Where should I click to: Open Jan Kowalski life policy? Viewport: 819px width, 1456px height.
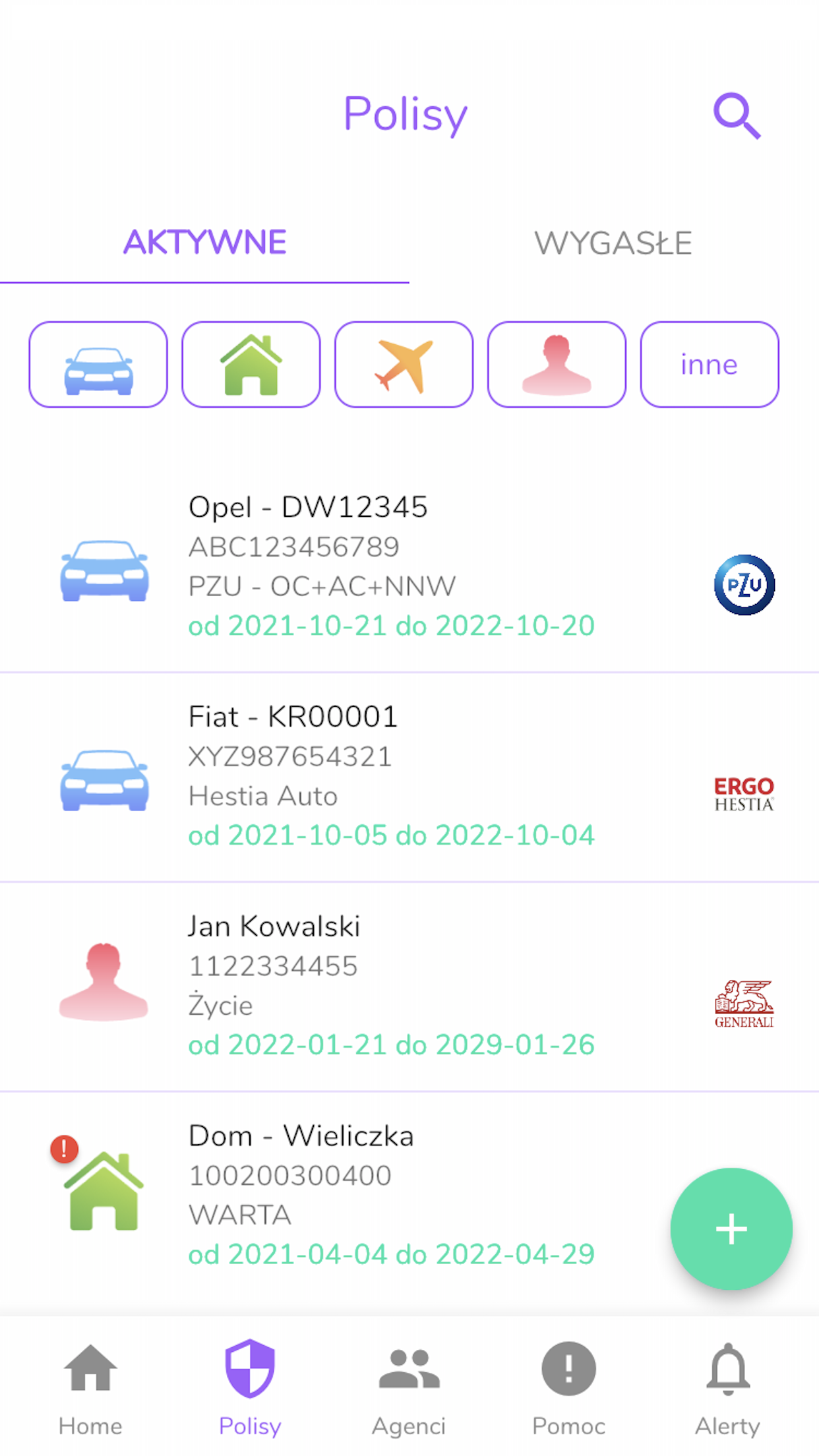(x=409, y=986)
